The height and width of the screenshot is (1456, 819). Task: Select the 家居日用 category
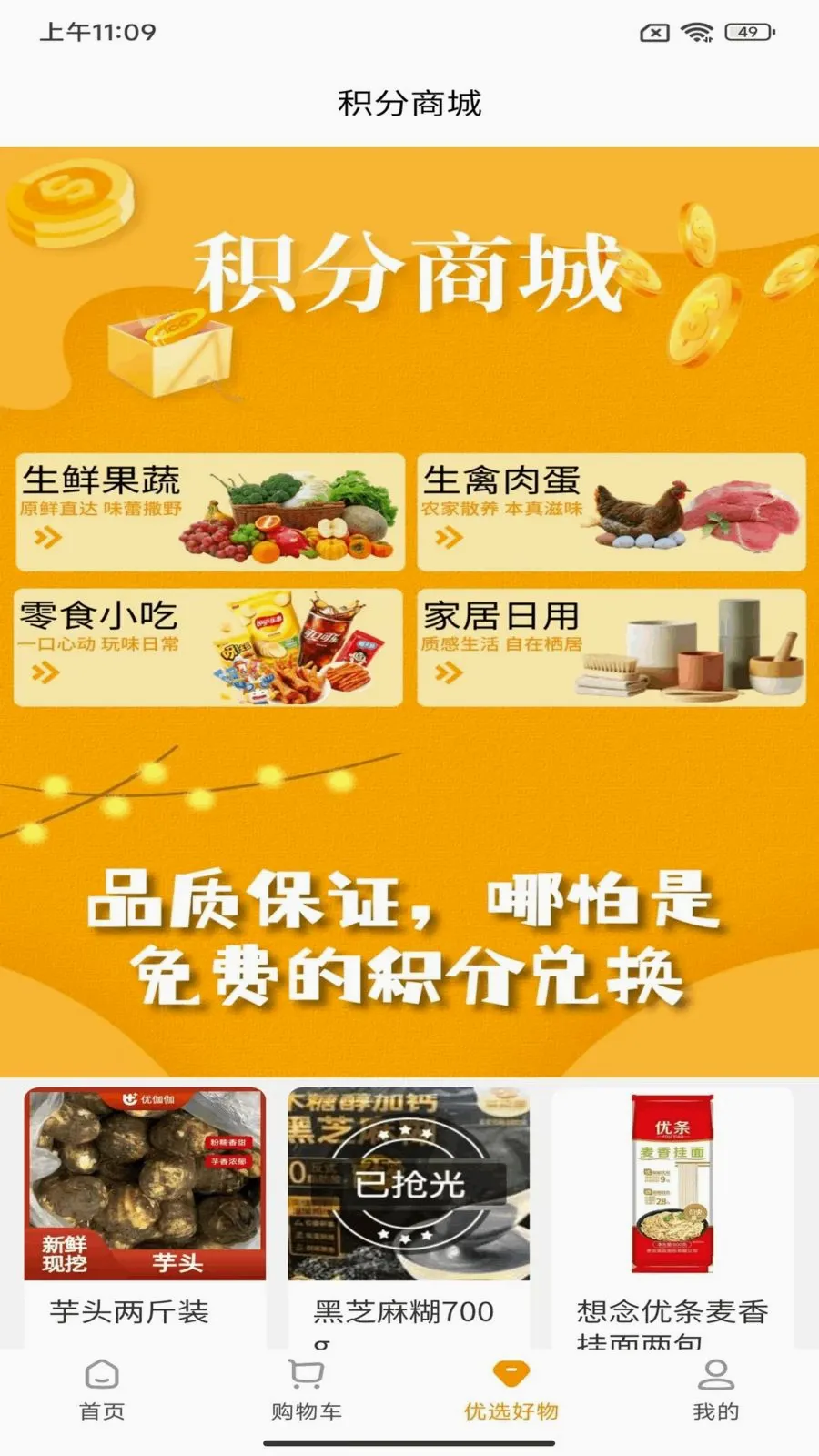612,647
